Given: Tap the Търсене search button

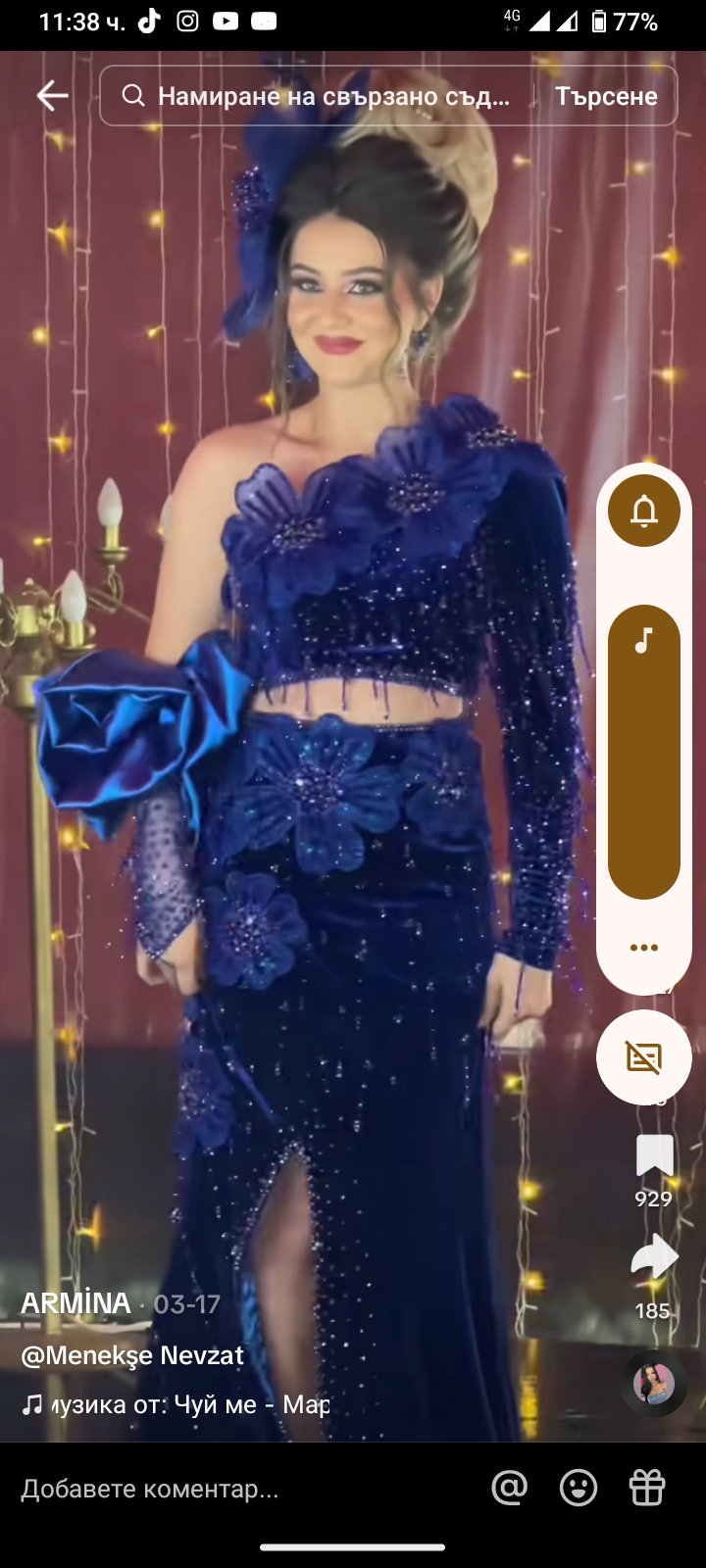Looking at the screenshot, I should (606, 96).
